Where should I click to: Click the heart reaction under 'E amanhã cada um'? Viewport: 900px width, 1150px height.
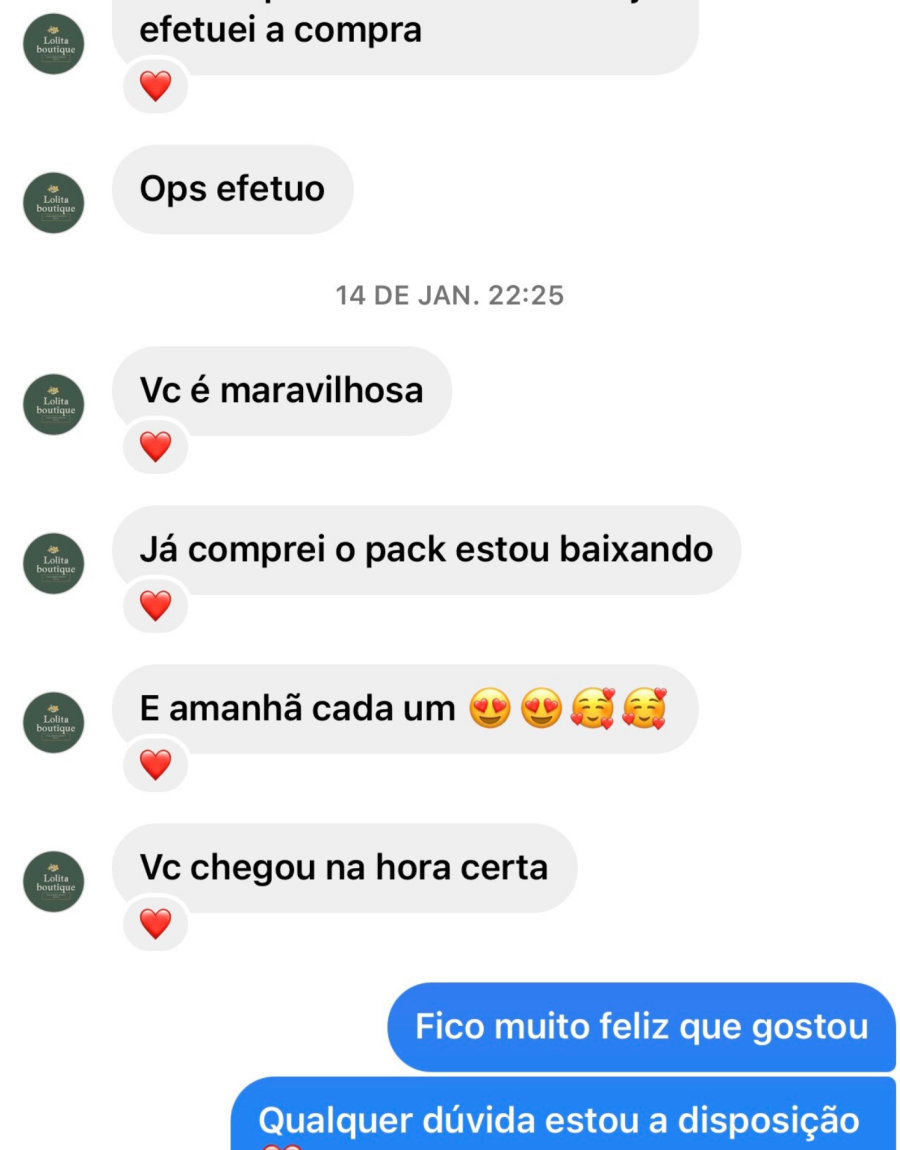pyautogui.click(x=155, y=766)
